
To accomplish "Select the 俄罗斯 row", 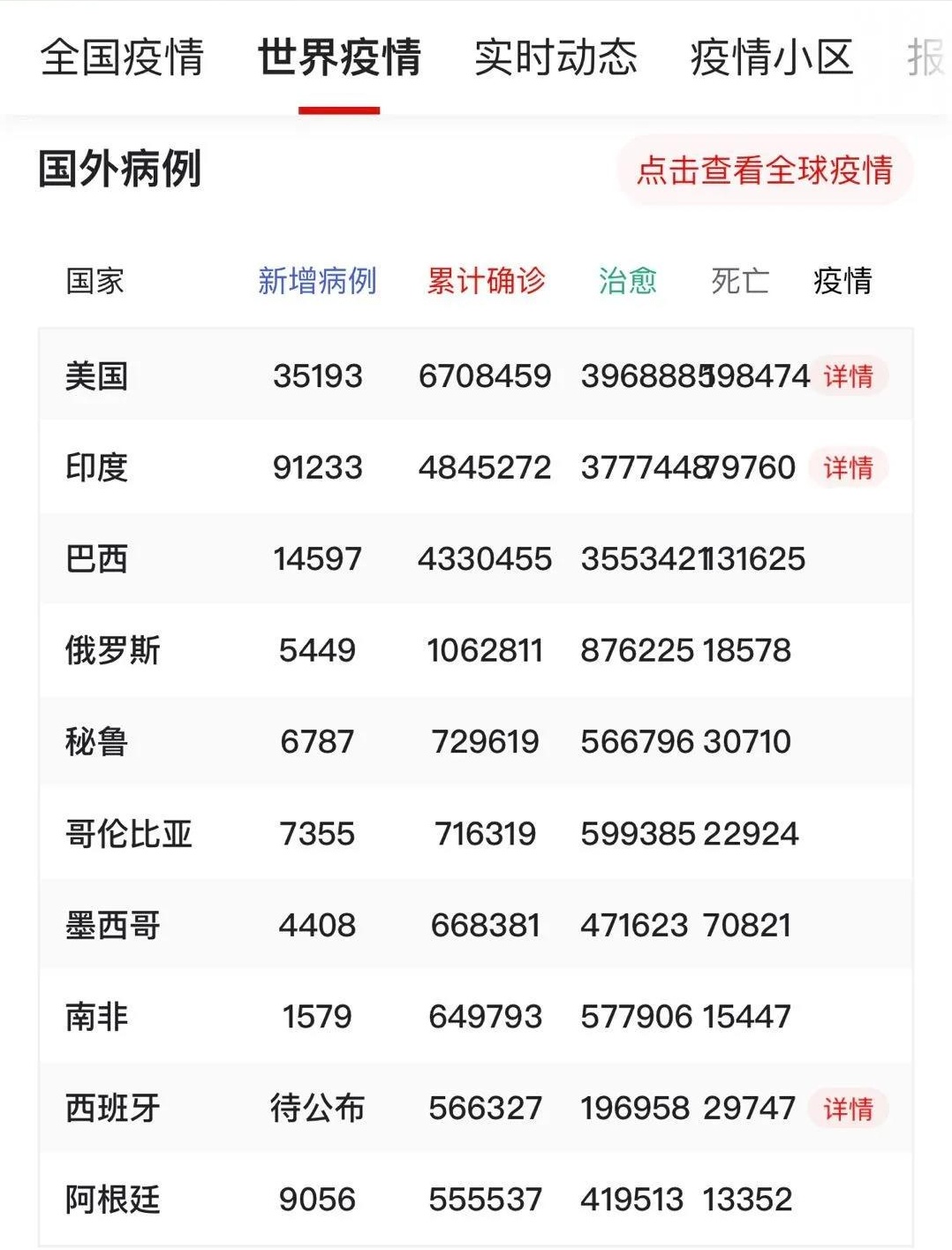I will (x=110, y=651).
